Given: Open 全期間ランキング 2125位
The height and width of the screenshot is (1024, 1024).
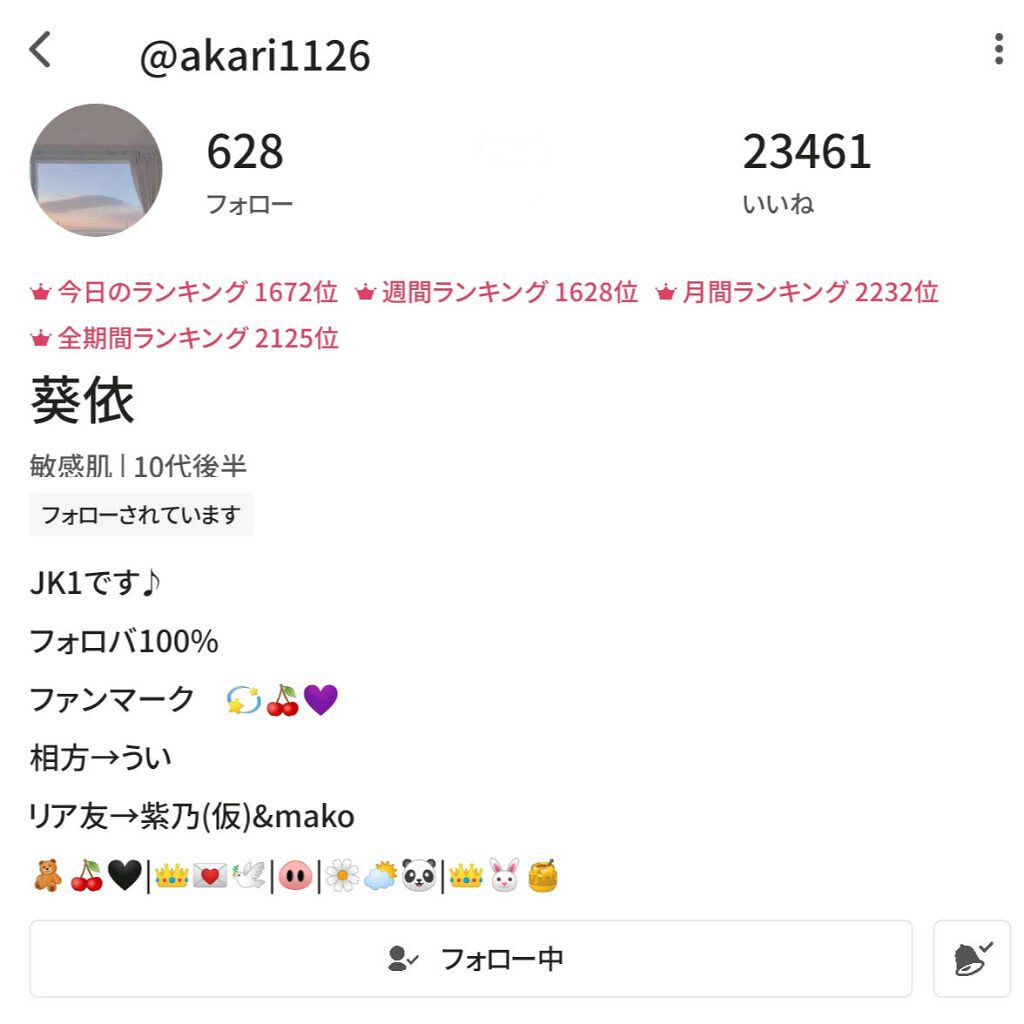Looking at the screenshot, I should (185, 338).
